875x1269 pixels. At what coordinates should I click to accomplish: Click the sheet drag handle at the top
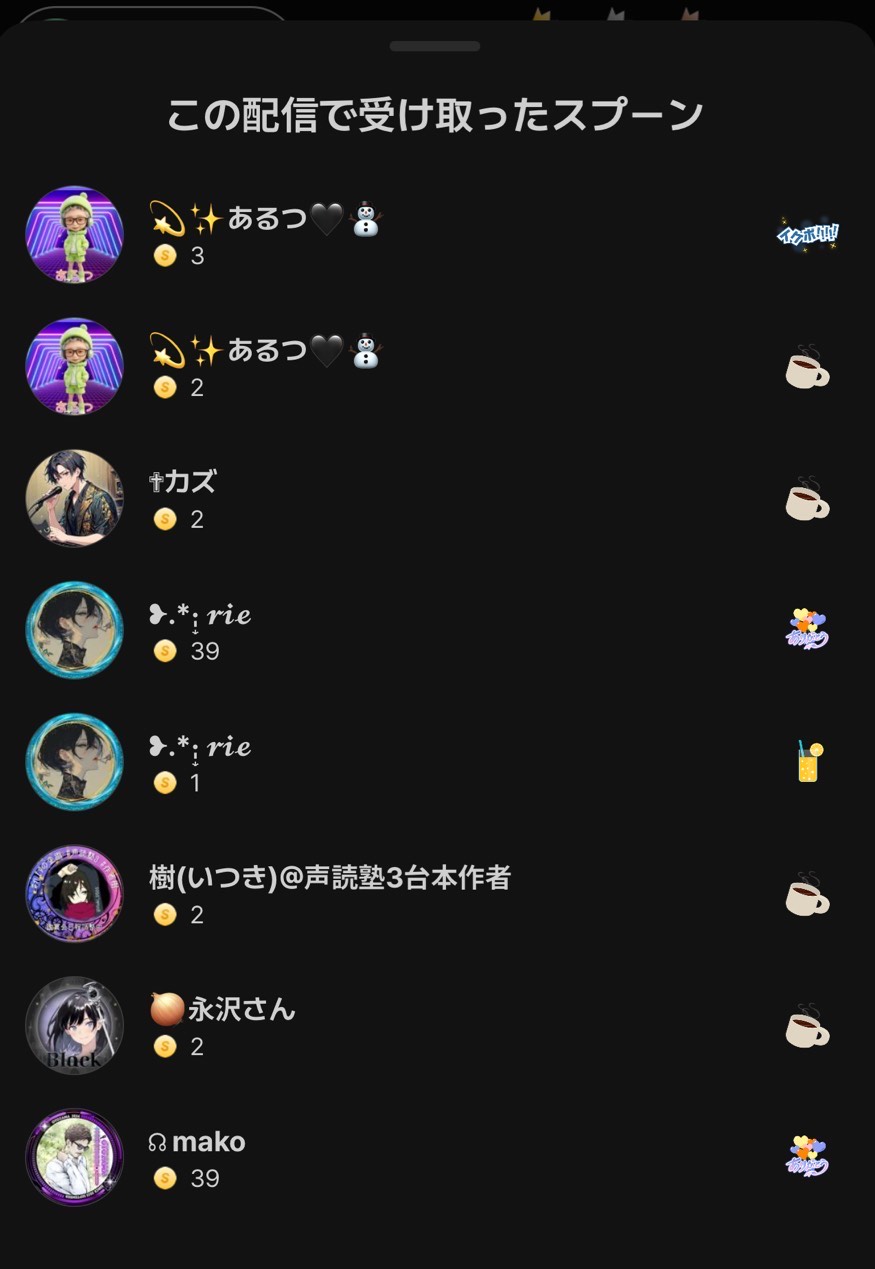[436, 44]
